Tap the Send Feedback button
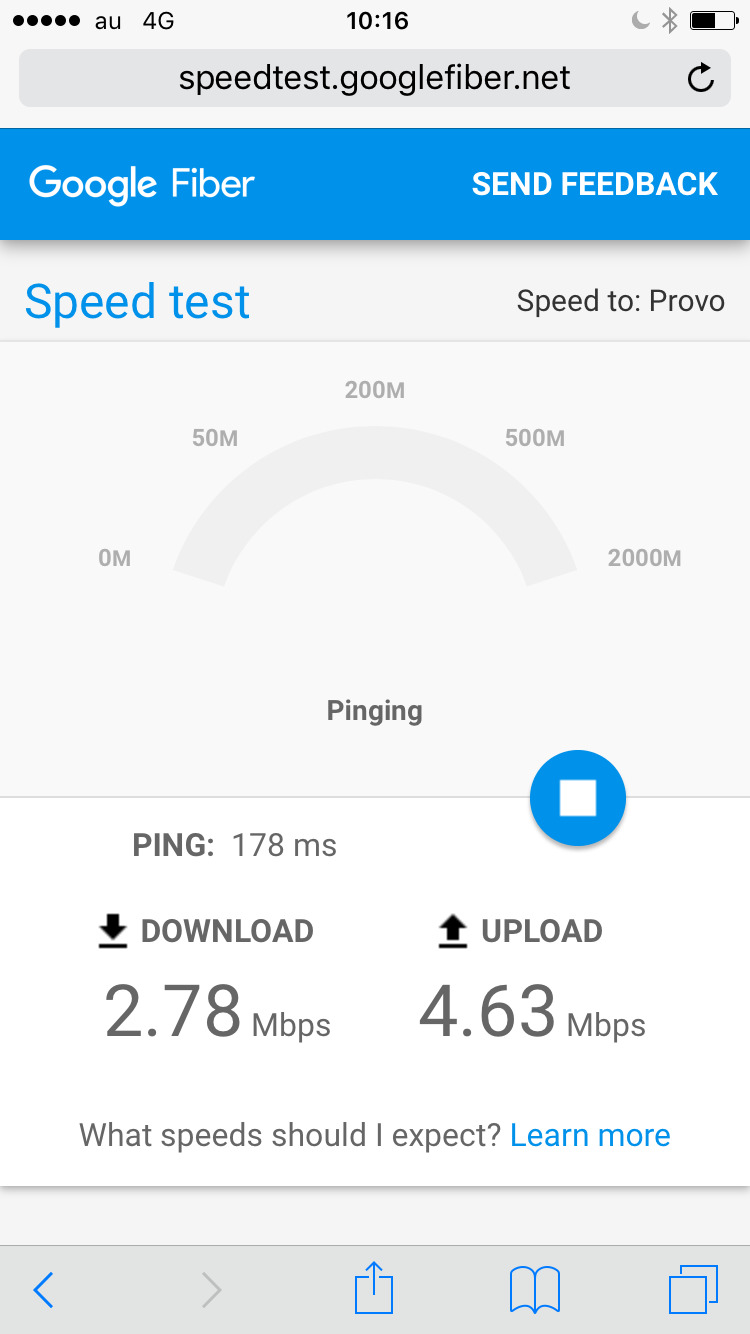This screenshot has width=750, height=1334. [594, 184]
